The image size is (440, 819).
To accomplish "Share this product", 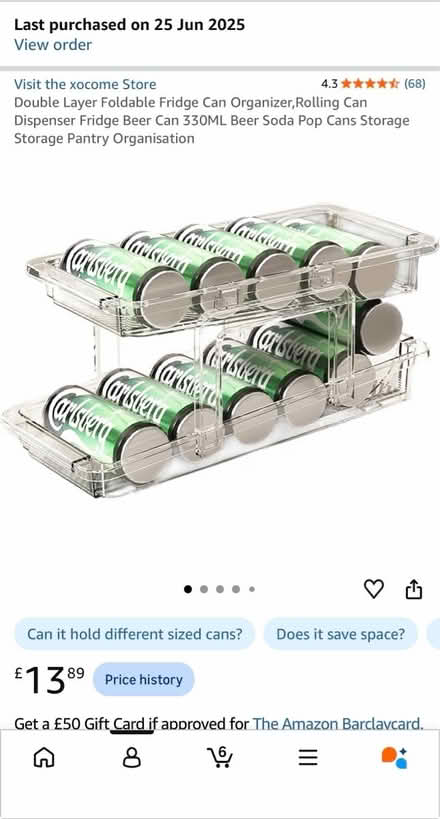I will 414,589.
